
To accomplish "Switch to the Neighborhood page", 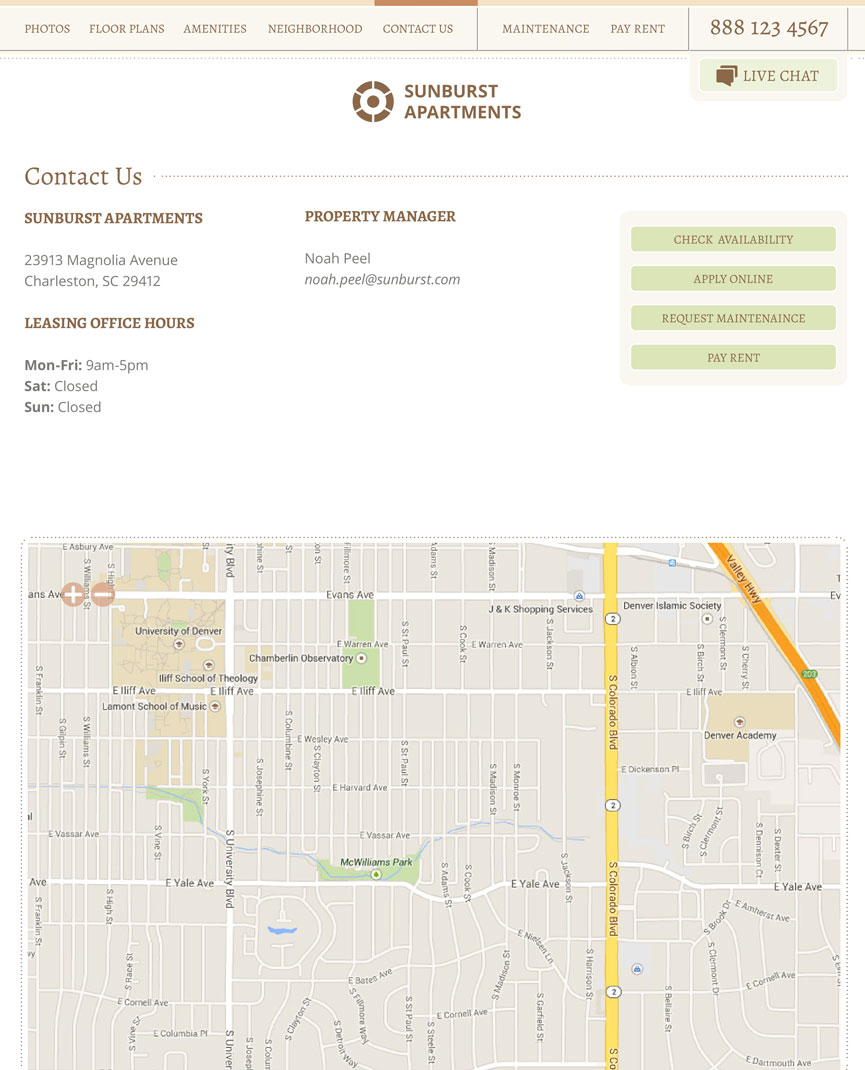I will pyautogui.click(x=315, y=29).
